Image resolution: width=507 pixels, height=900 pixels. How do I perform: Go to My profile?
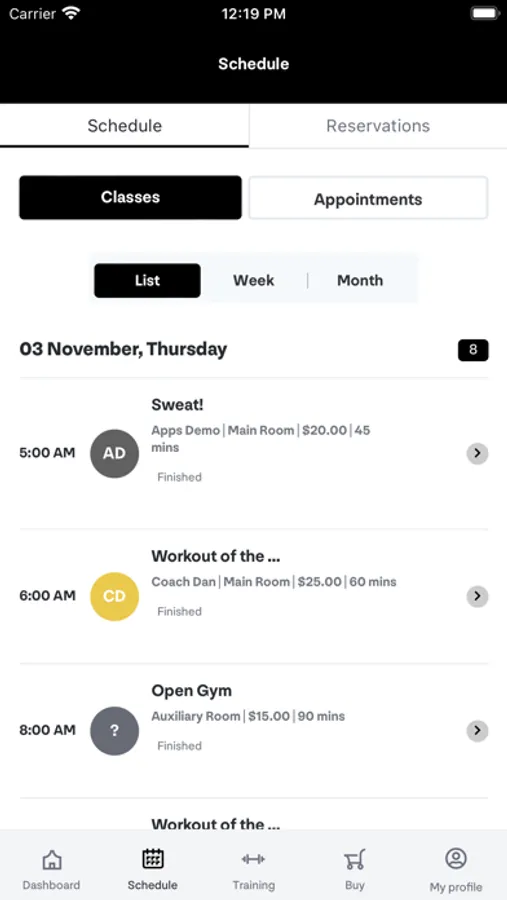456,870
